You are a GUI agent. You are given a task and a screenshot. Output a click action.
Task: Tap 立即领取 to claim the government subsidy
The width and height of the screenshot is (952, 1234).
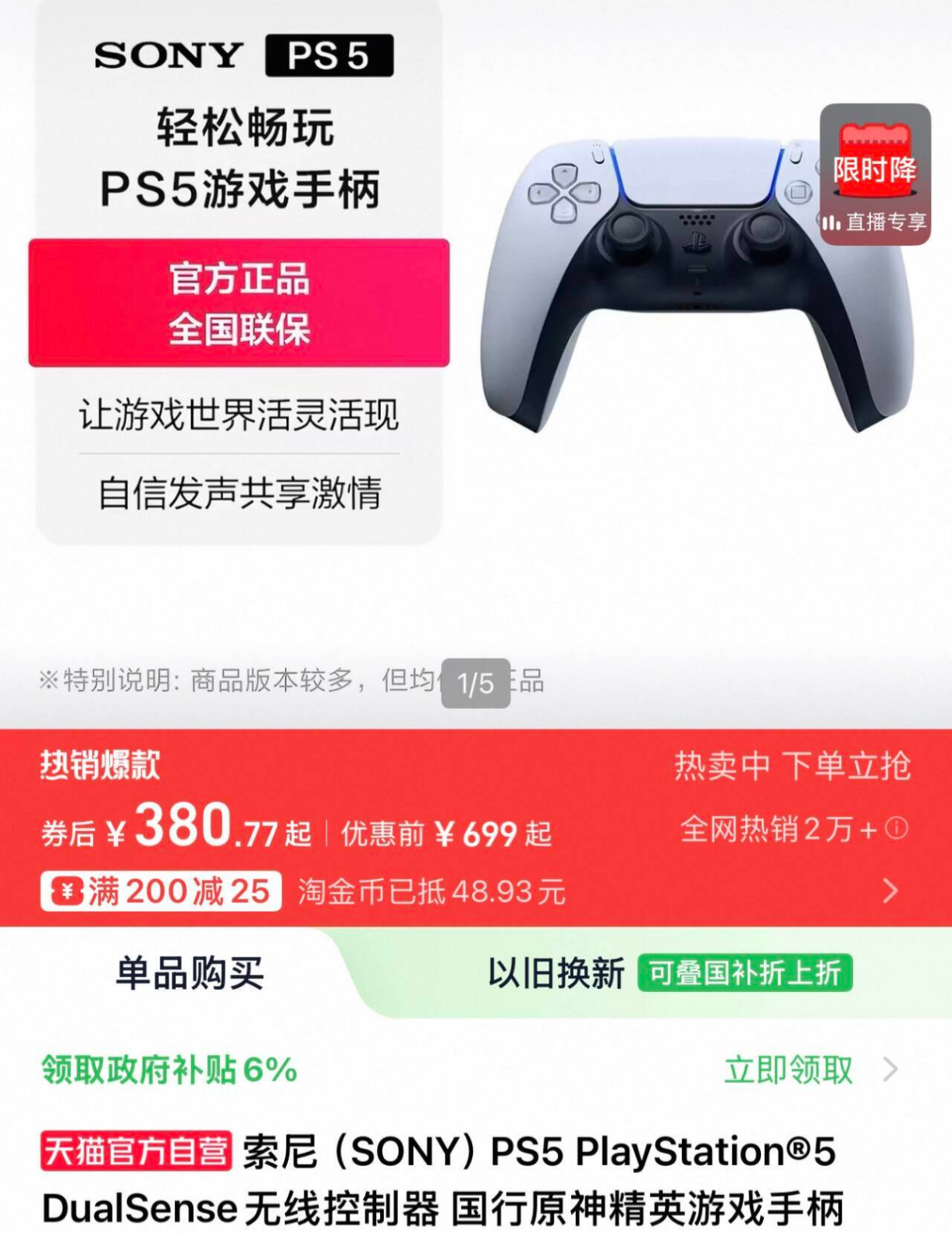coord(788,1069)
